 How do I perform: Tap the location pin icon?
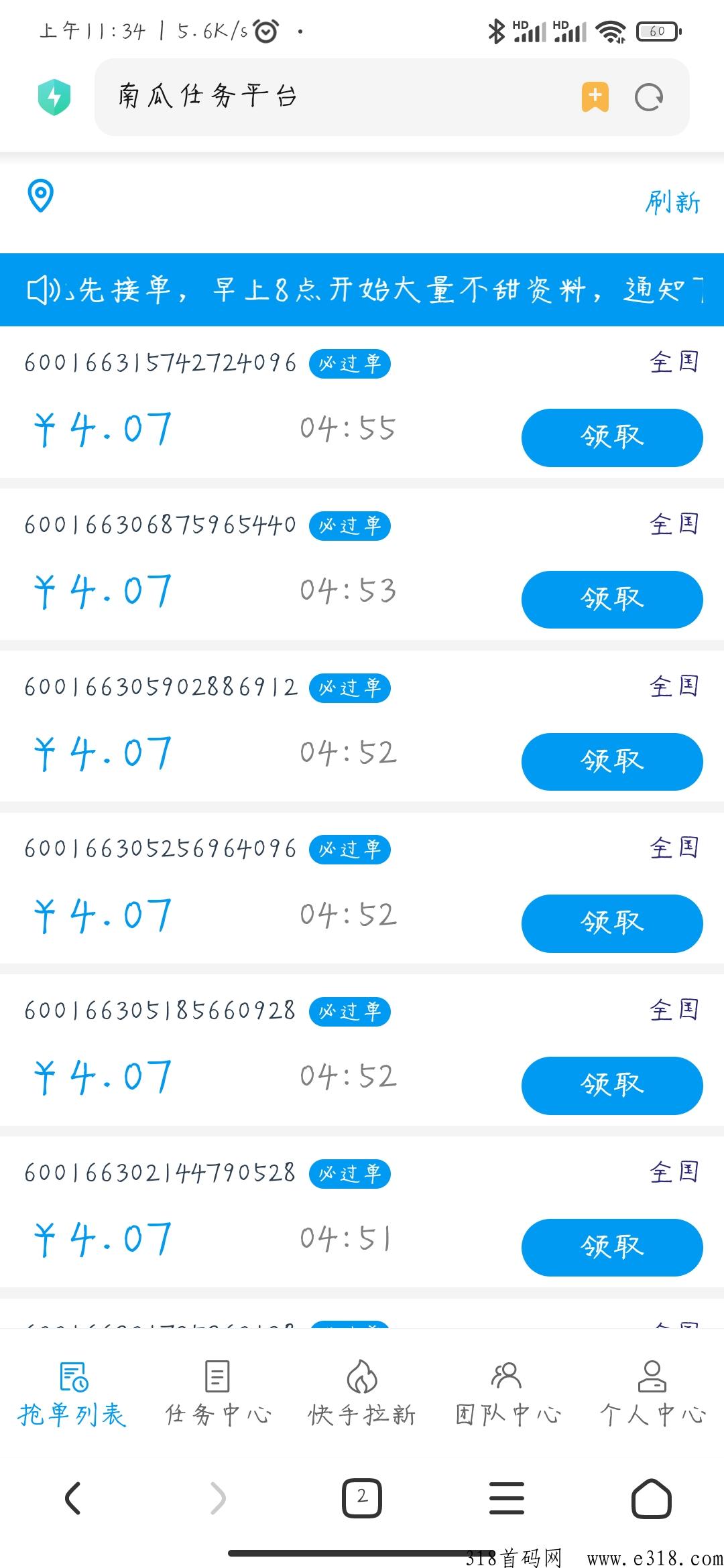pos(38,198)
